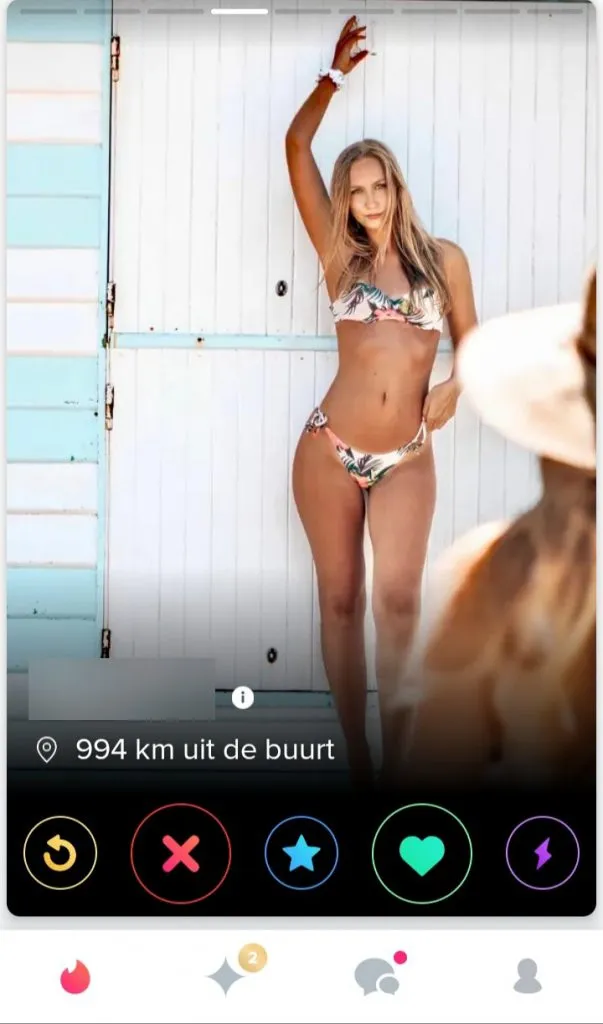Switch to the flame discovery tab
The image size is (603, 1024).
click(x=75, y=976)
